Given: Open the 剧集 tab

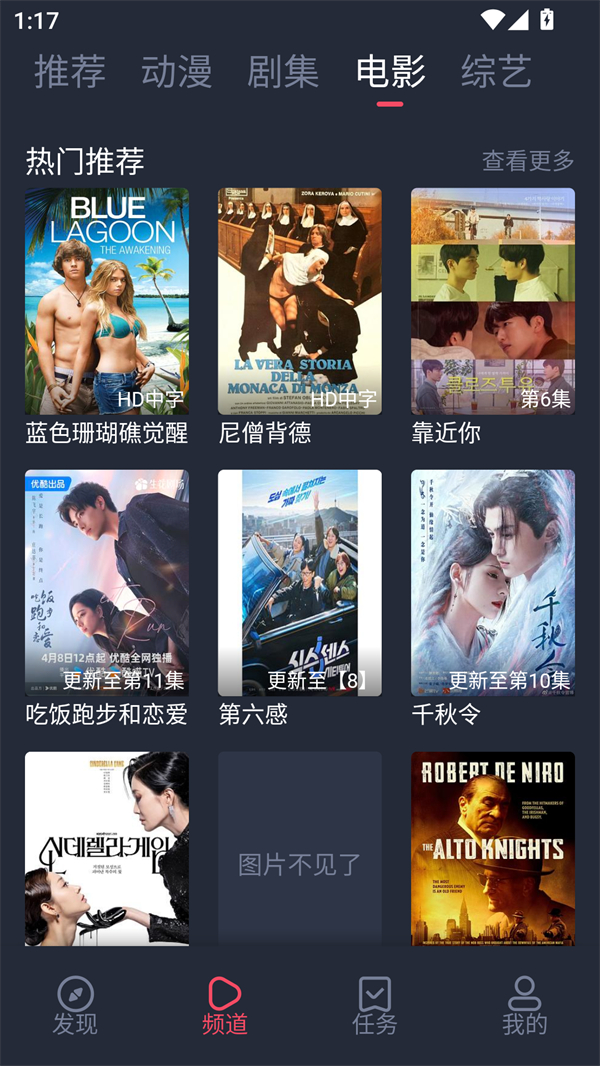Looking at the screenshot, I should click(283, 72).
